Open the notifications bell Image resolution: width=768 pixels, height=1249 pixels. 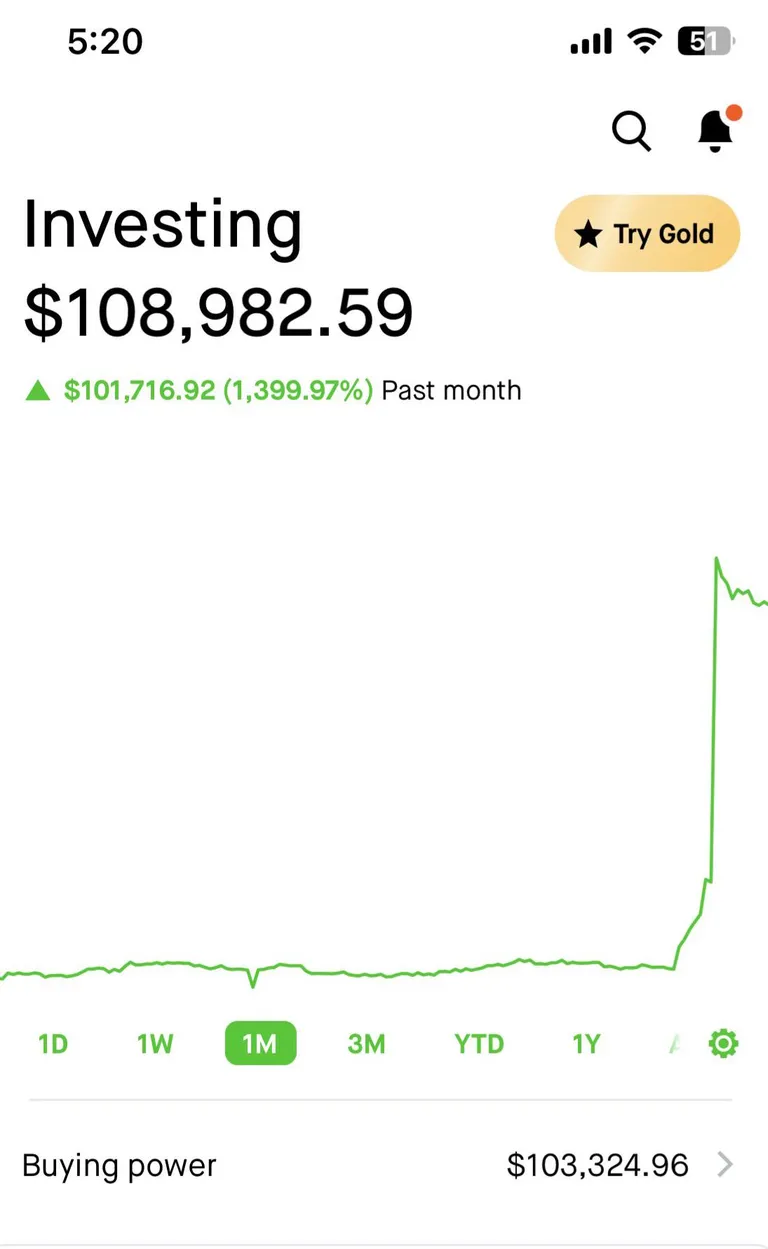714,130
